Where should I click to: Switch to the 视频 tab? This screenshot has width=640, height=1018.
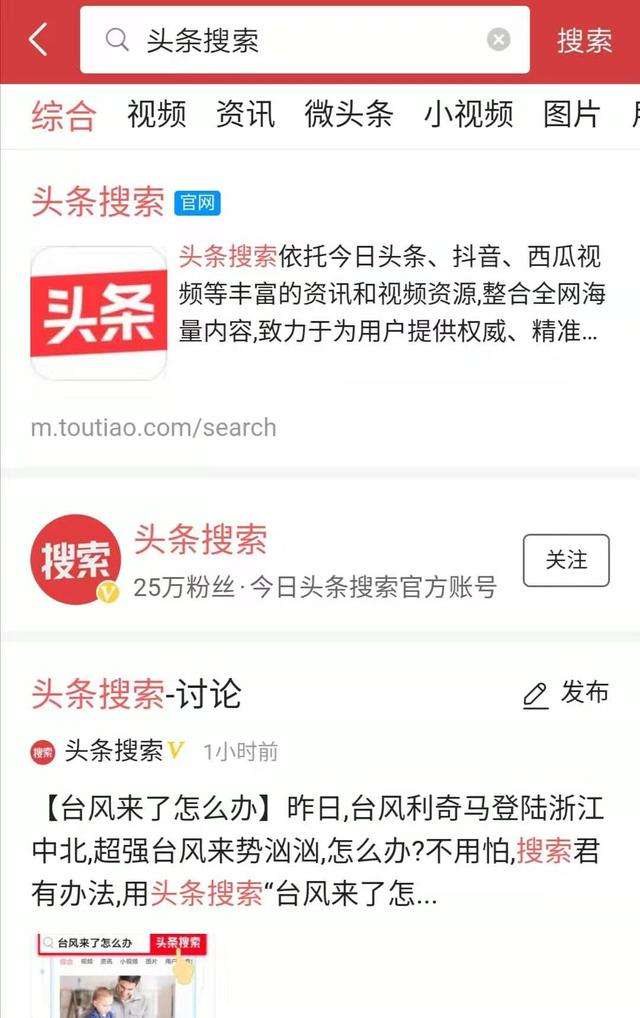click(156, 114)
